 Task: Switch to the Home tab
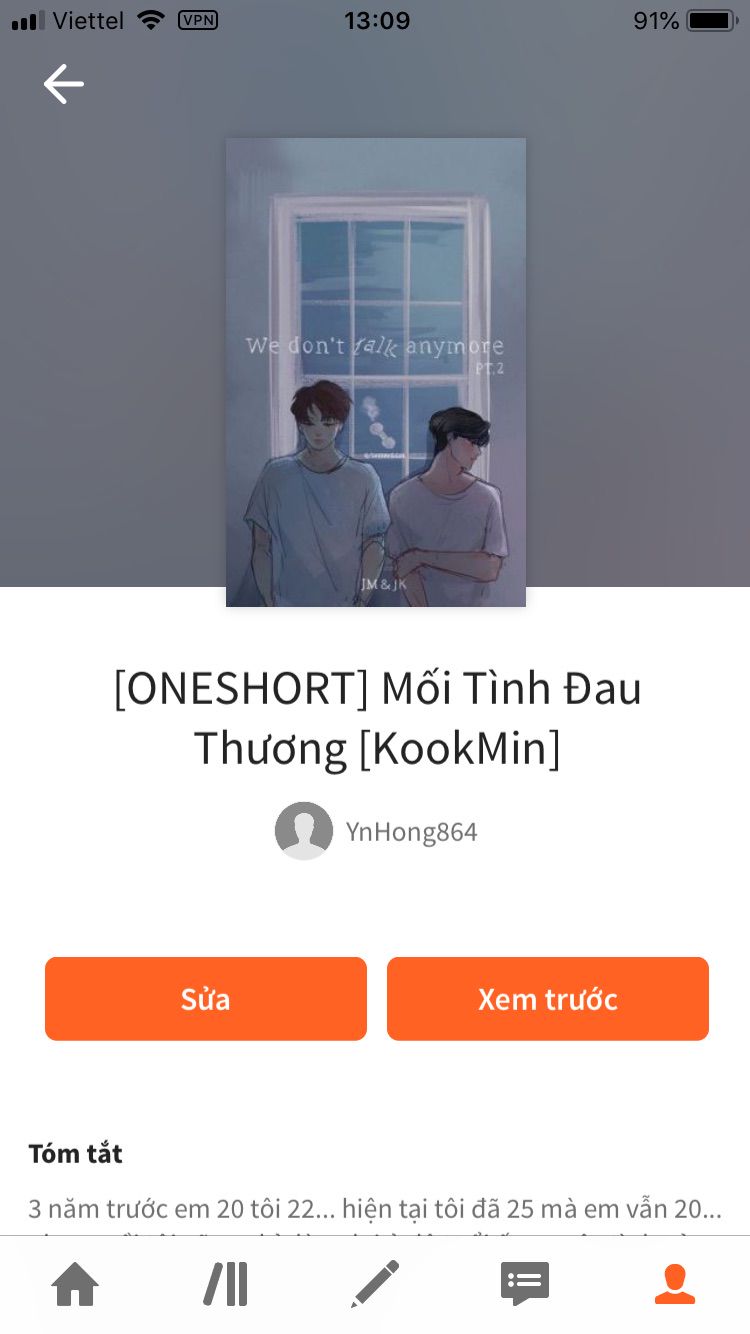(x=76, y=1284)
